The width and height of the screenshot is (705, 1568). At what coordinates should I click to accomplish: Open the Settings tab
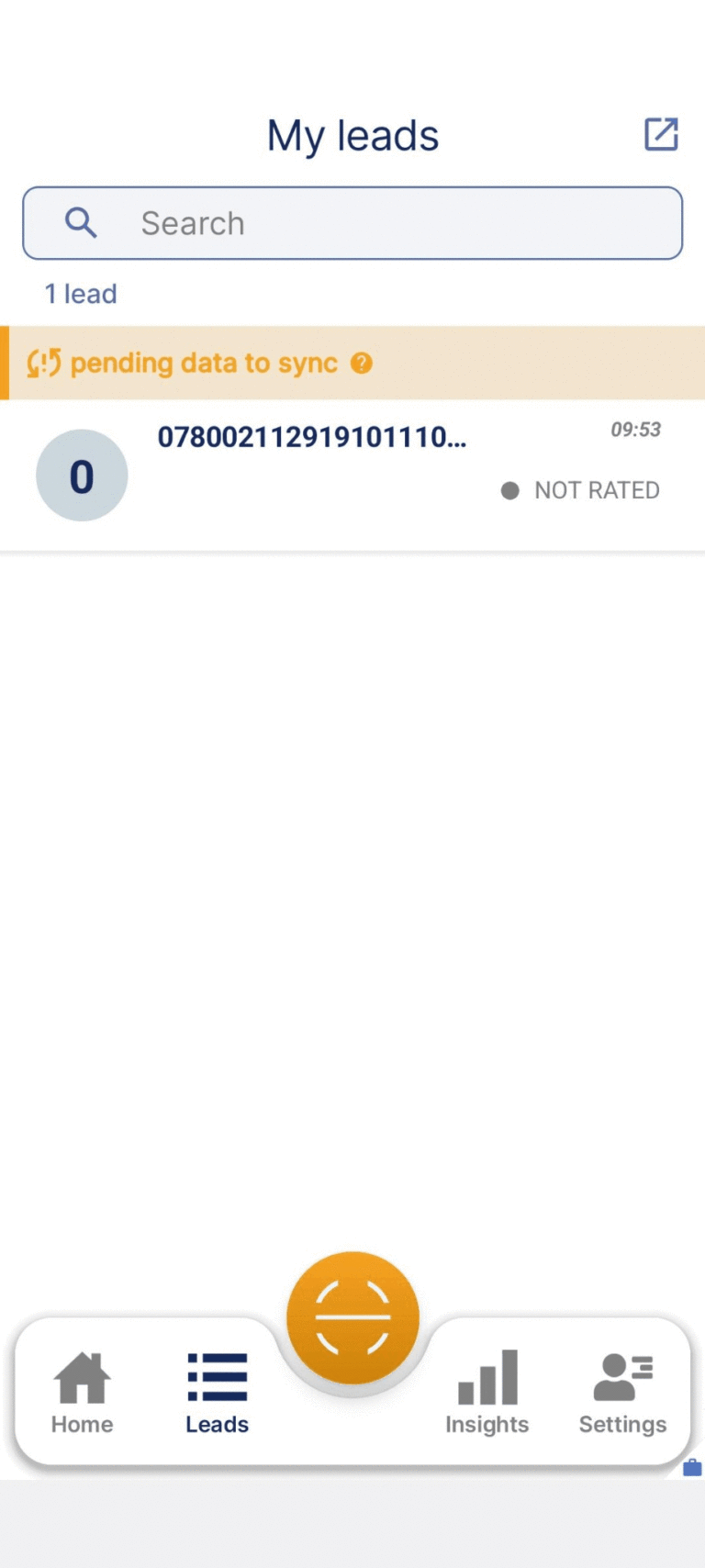[x=622, y=1392]
